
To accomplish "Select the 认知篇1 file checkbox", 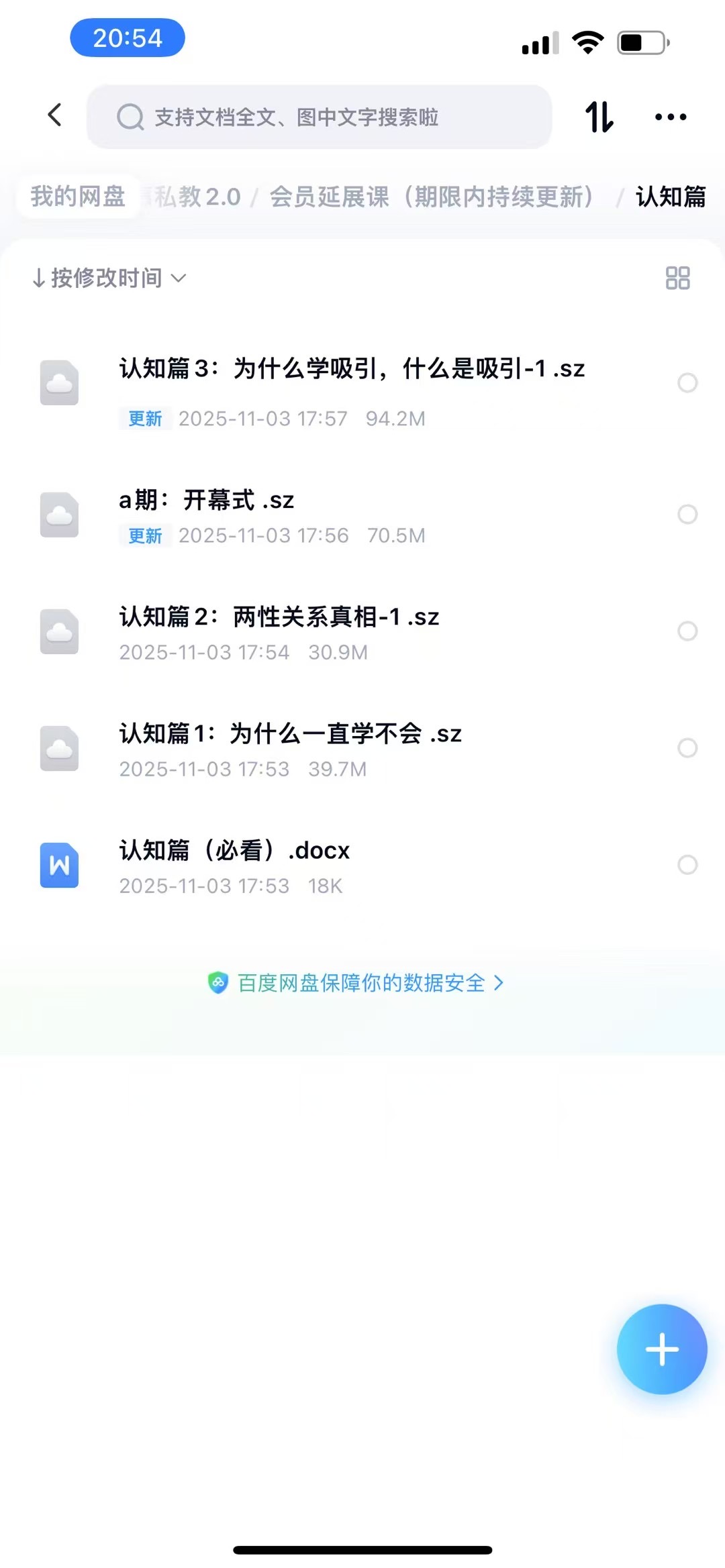I will coord(687,748).
